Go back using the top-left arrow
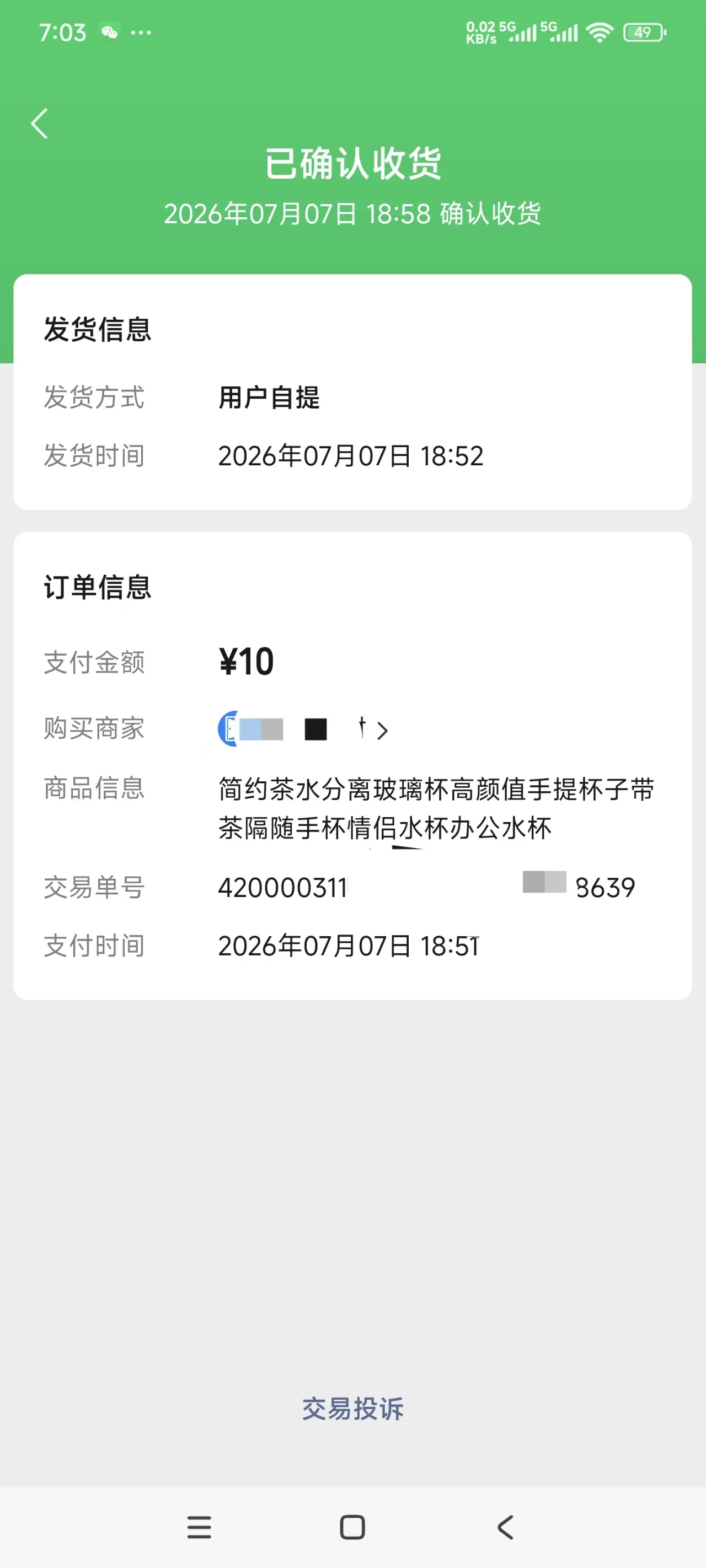The height and width of the screenshot is (1568, 706). coord(40,124)
